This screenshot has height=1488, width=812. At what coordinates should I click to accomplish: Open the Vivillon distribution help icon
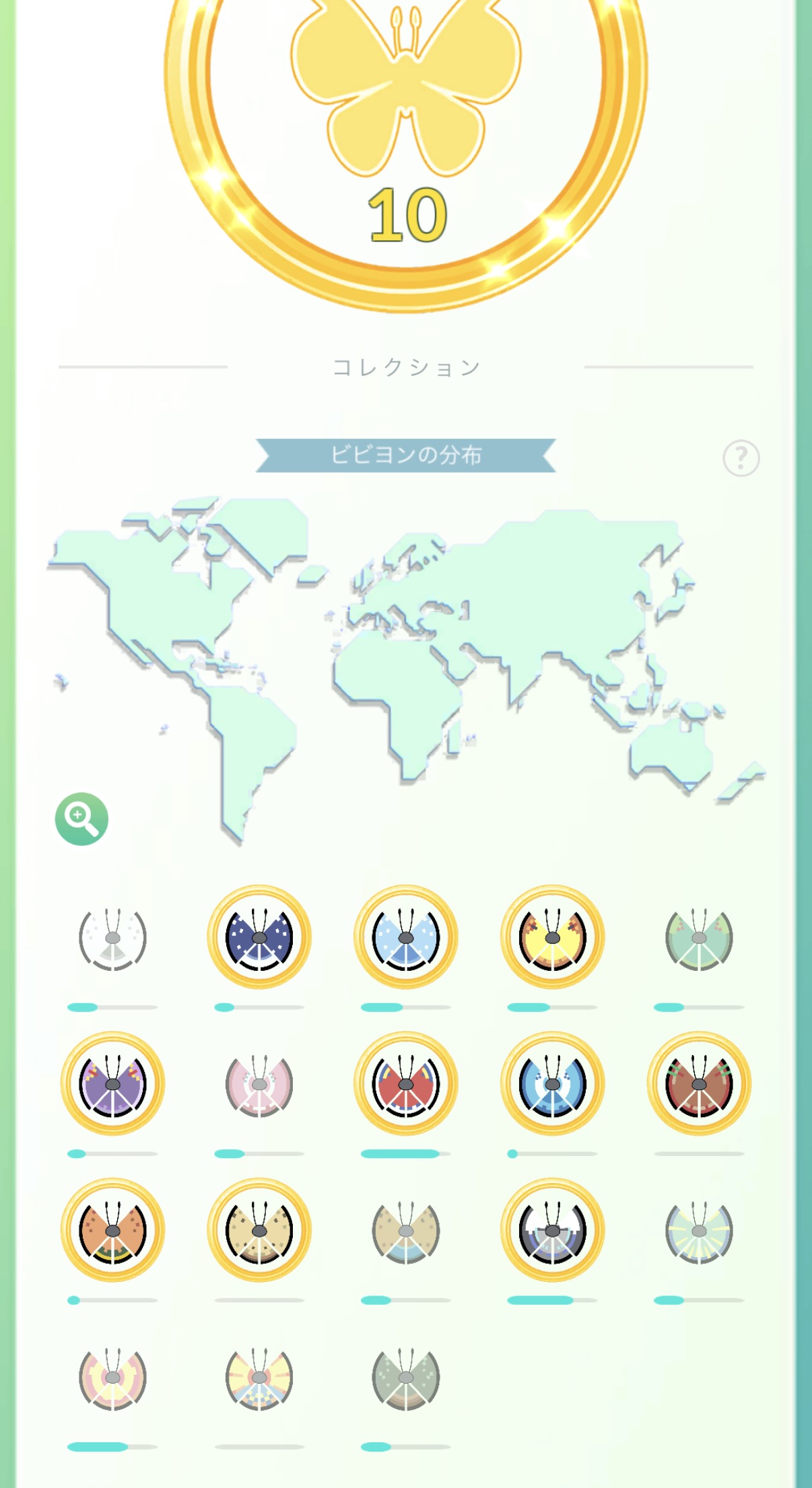click(x=741, y=459)
